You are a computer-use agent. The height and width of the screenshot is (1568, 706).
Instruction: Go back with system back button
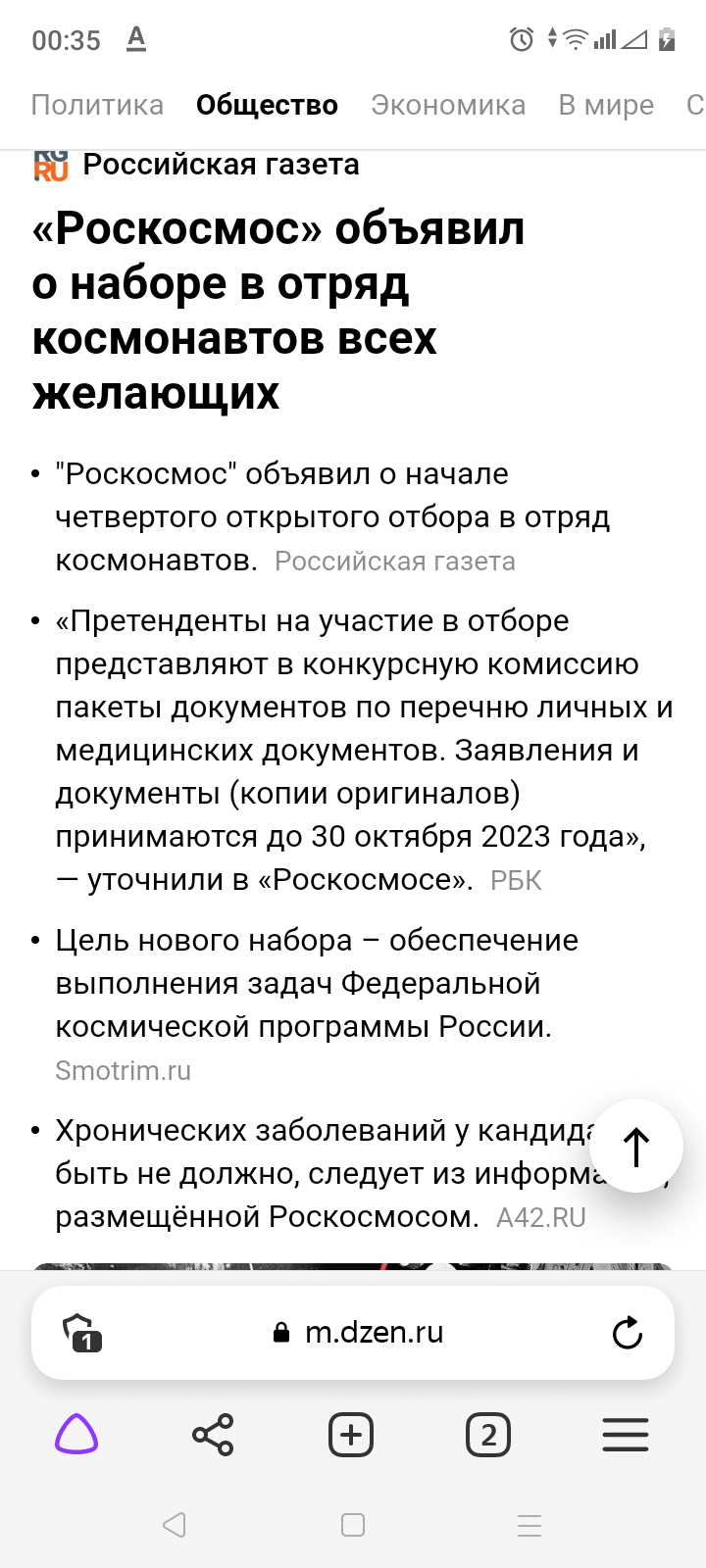[x=175, y=1525]
